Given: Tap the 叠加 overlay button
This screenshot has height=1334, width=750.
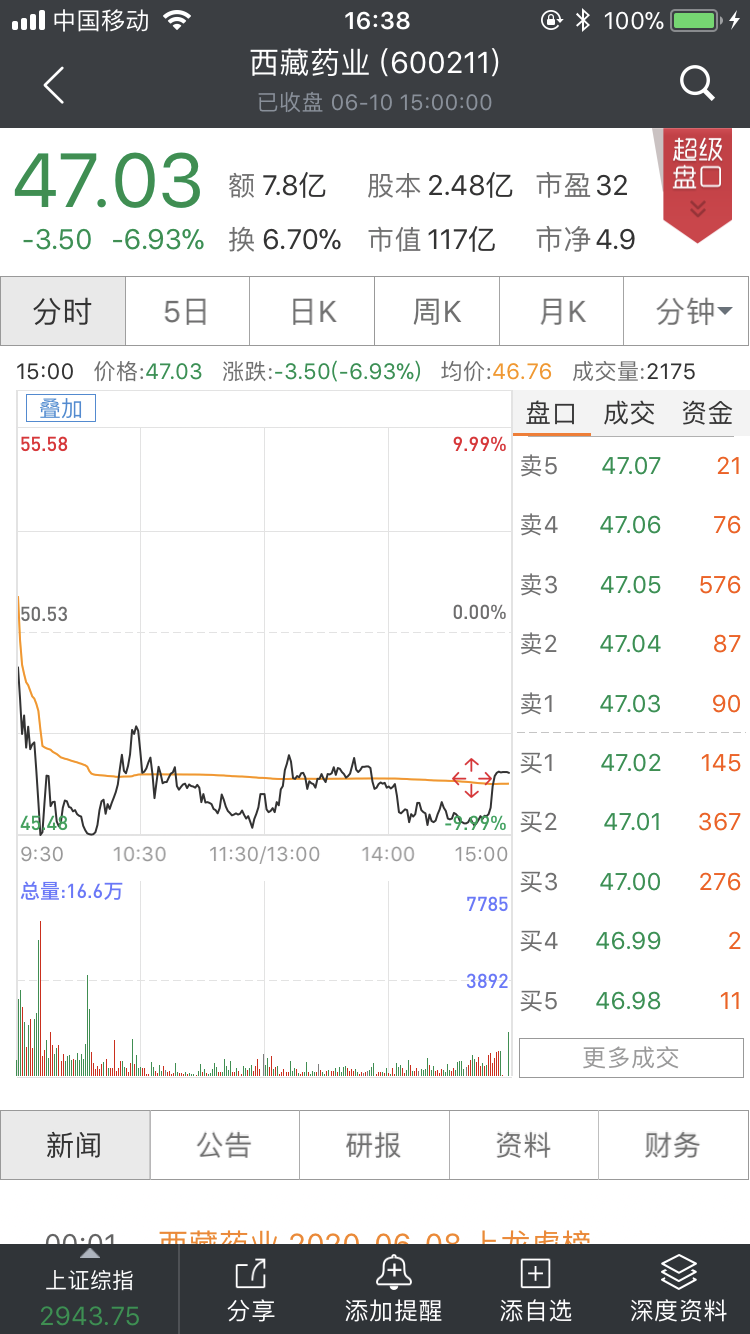Looking at the screenshot, I should [x=60, y=408].
